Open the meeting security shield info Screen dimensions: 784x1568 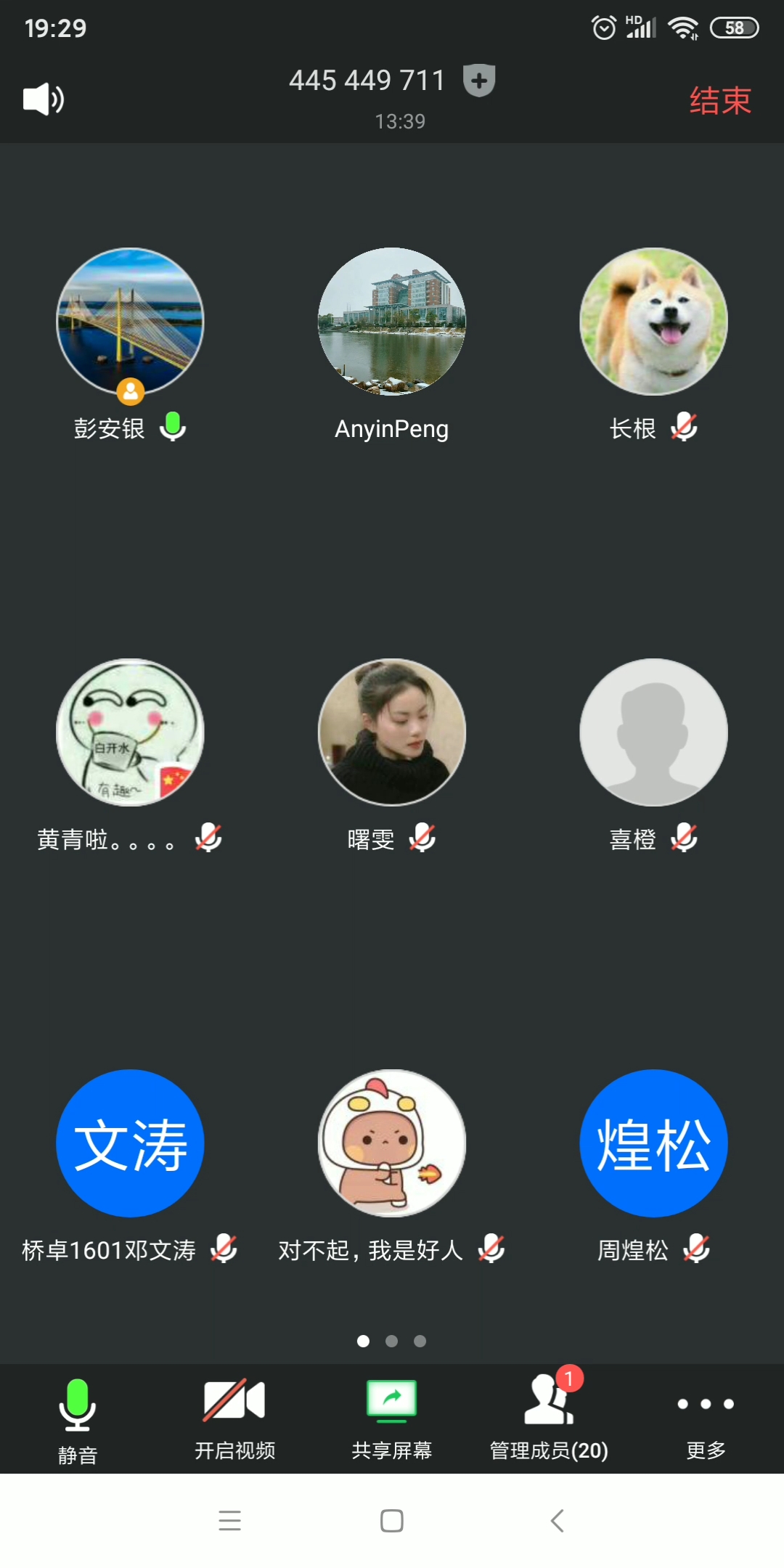pyautogui.click(x=479, y=80)
